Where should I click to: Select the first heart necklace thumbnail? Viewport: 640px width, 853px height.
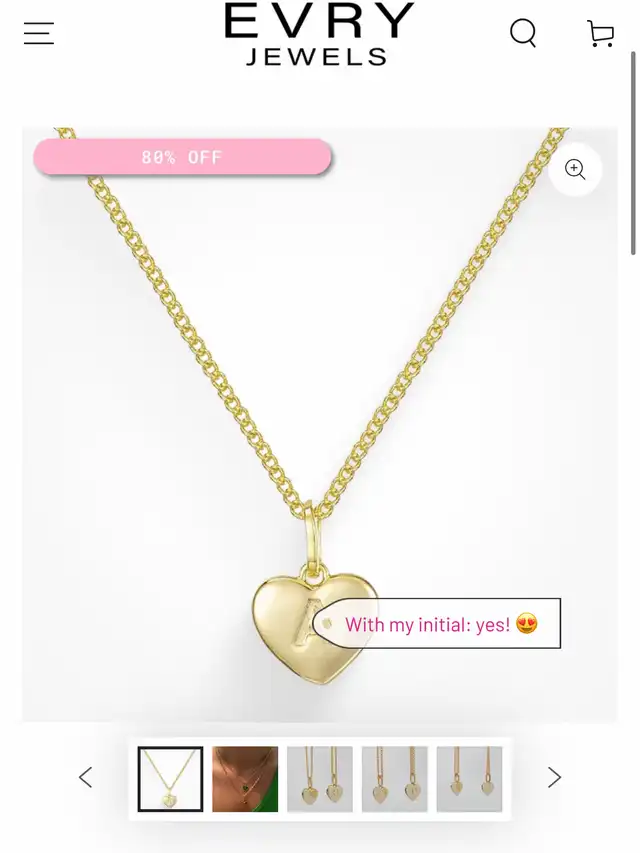click(170, 778)
